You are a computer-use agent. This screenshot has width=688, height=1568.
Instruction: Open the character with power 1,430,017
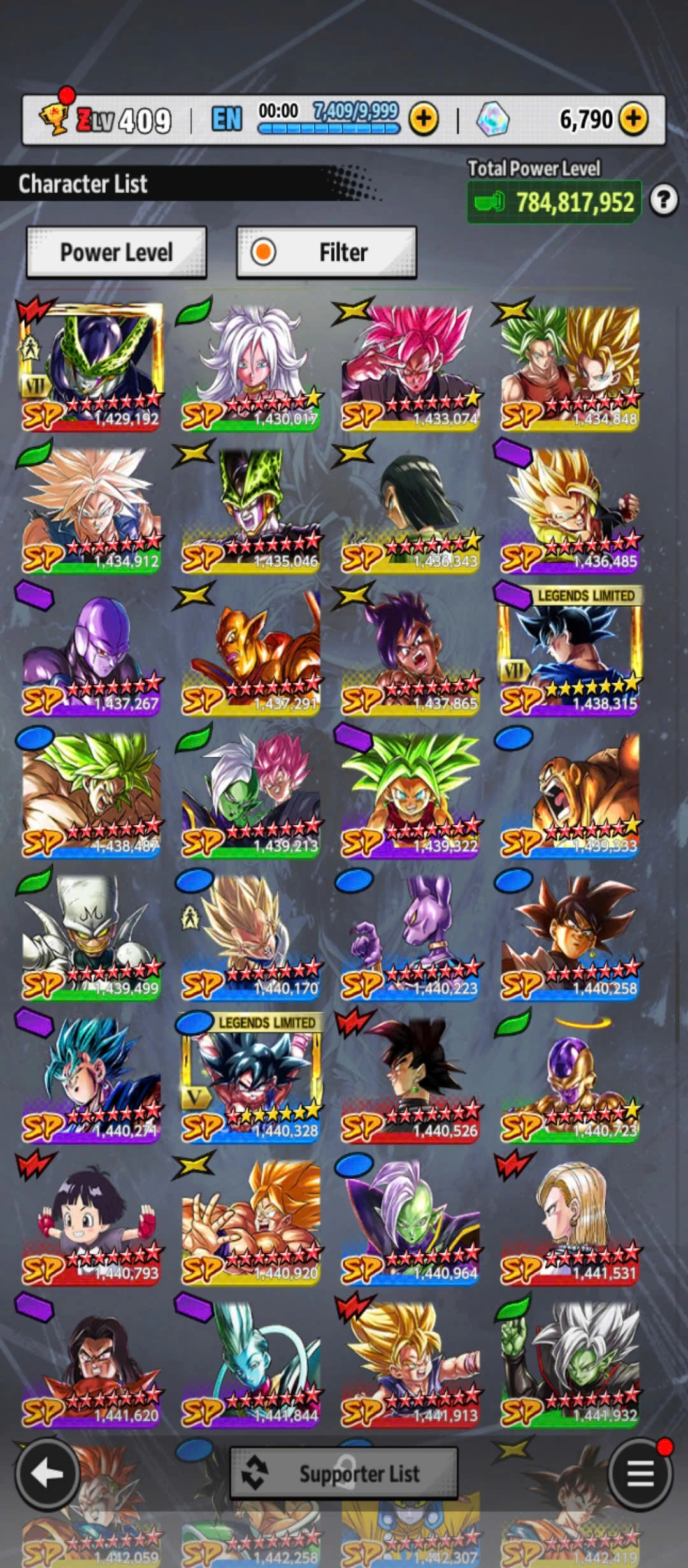(251, 368)
